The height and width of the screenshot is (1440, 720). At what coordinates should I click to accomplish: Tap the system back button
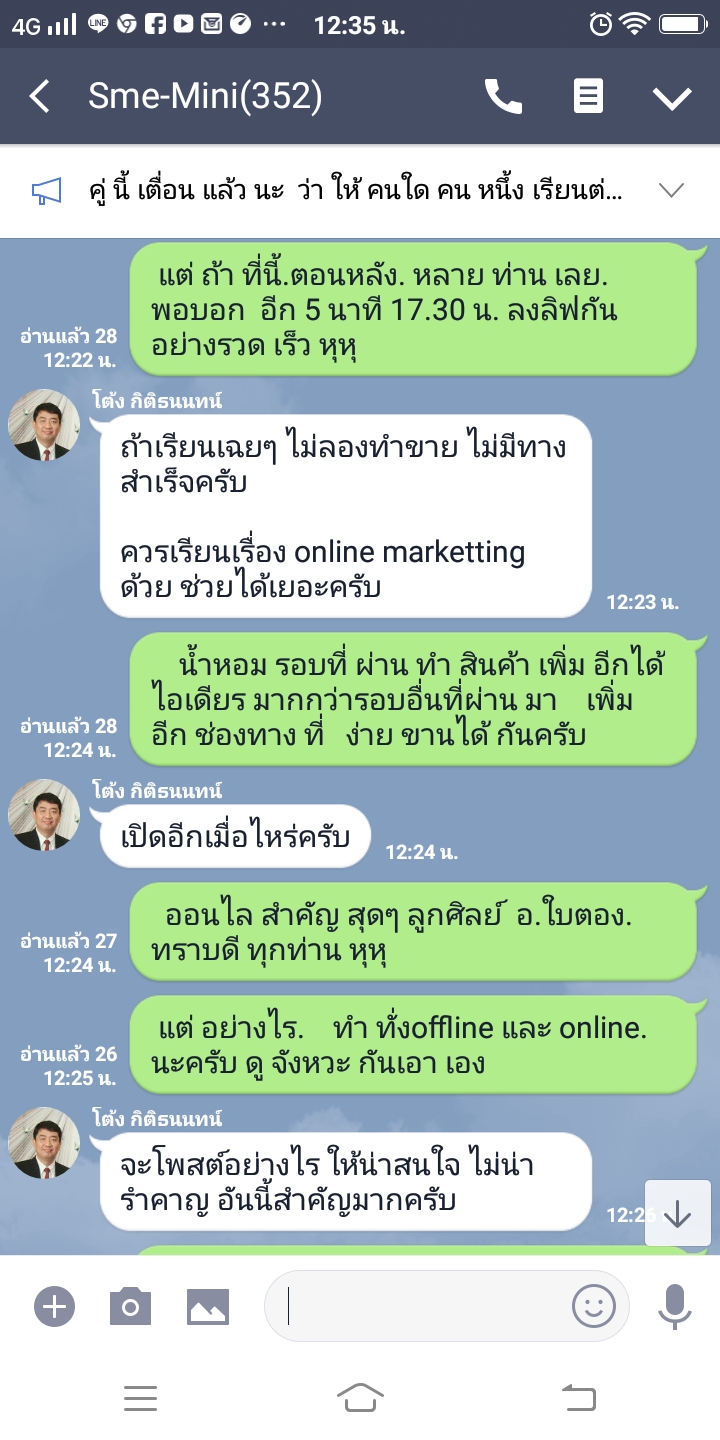click(x=578, y=1397)
